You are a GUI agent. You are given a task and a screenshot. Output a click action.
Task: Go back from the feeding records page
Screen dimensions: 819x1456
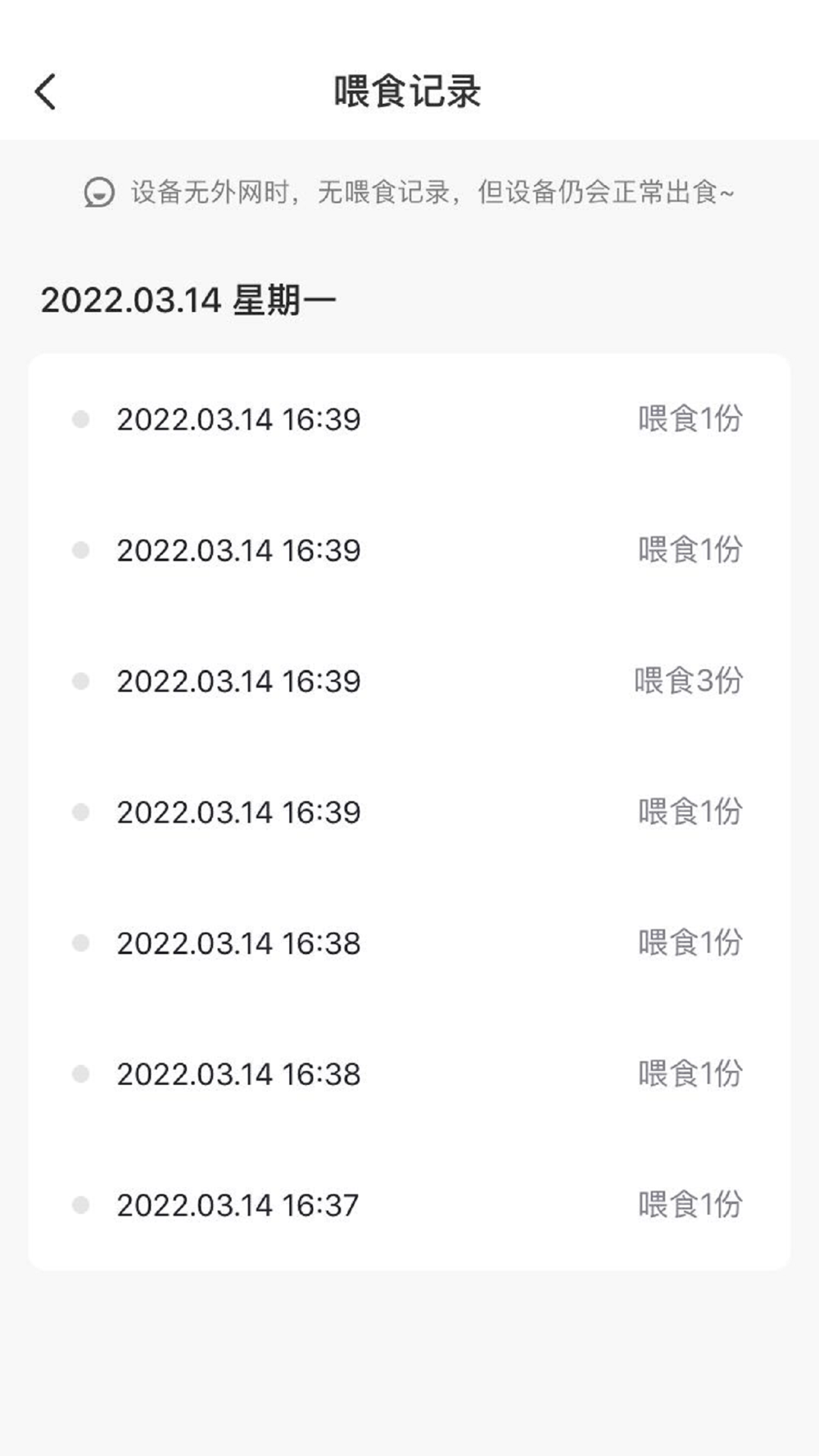click(x=46, y=91)
